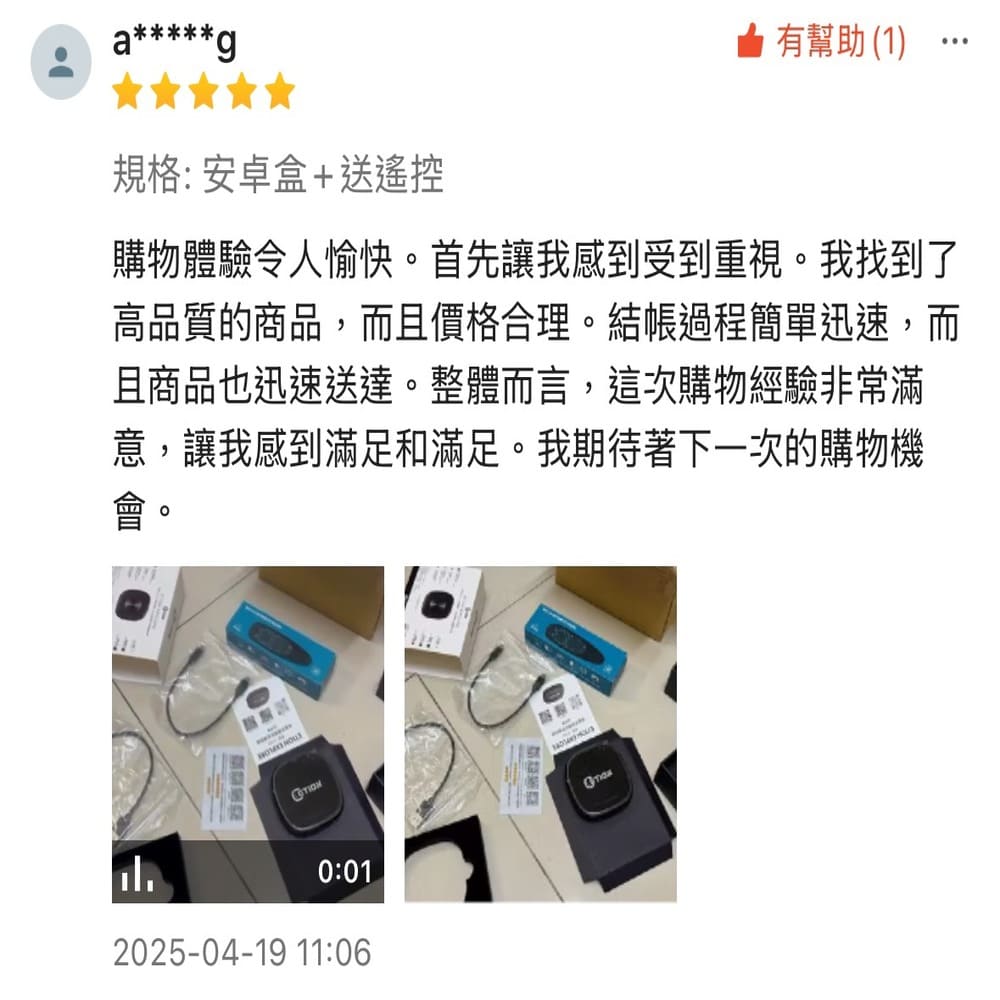Play the review video thumbnail
The width and height of the screenshot is (1000, 1000).
point(247,735)
